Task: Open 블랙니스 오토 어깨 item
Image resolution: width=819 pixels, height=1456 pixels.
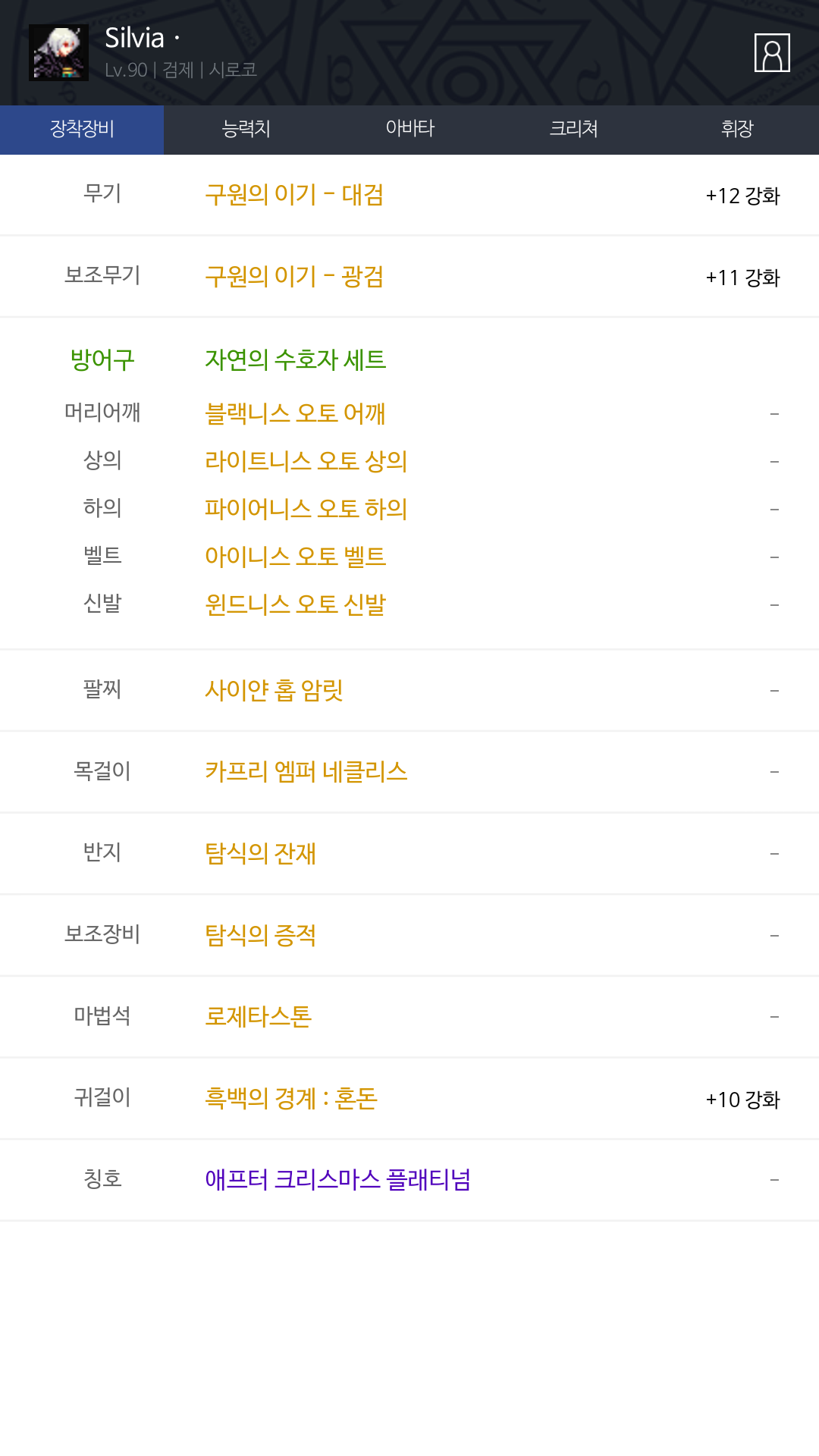Action: (296, 413)
